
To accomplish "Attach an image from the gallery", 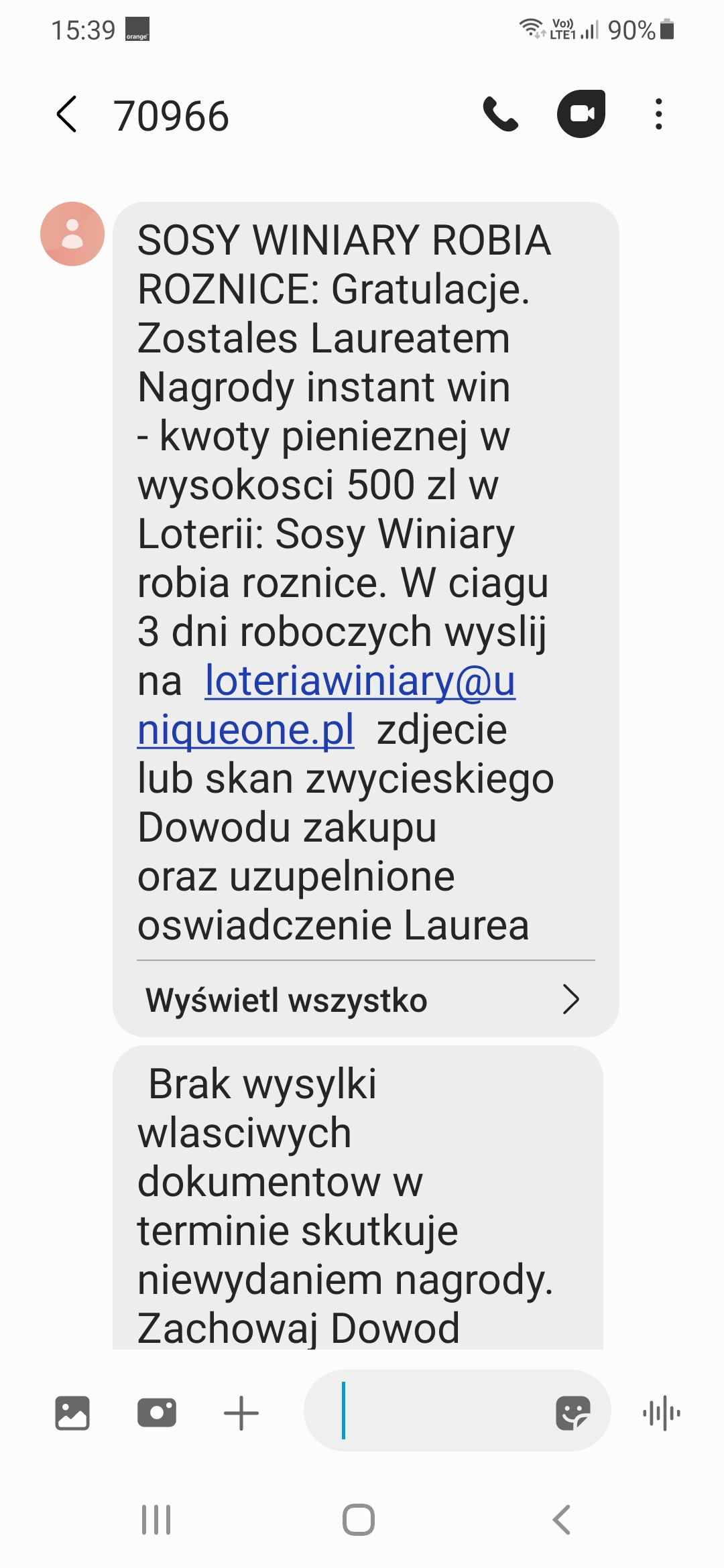I will pos(72,1413).
